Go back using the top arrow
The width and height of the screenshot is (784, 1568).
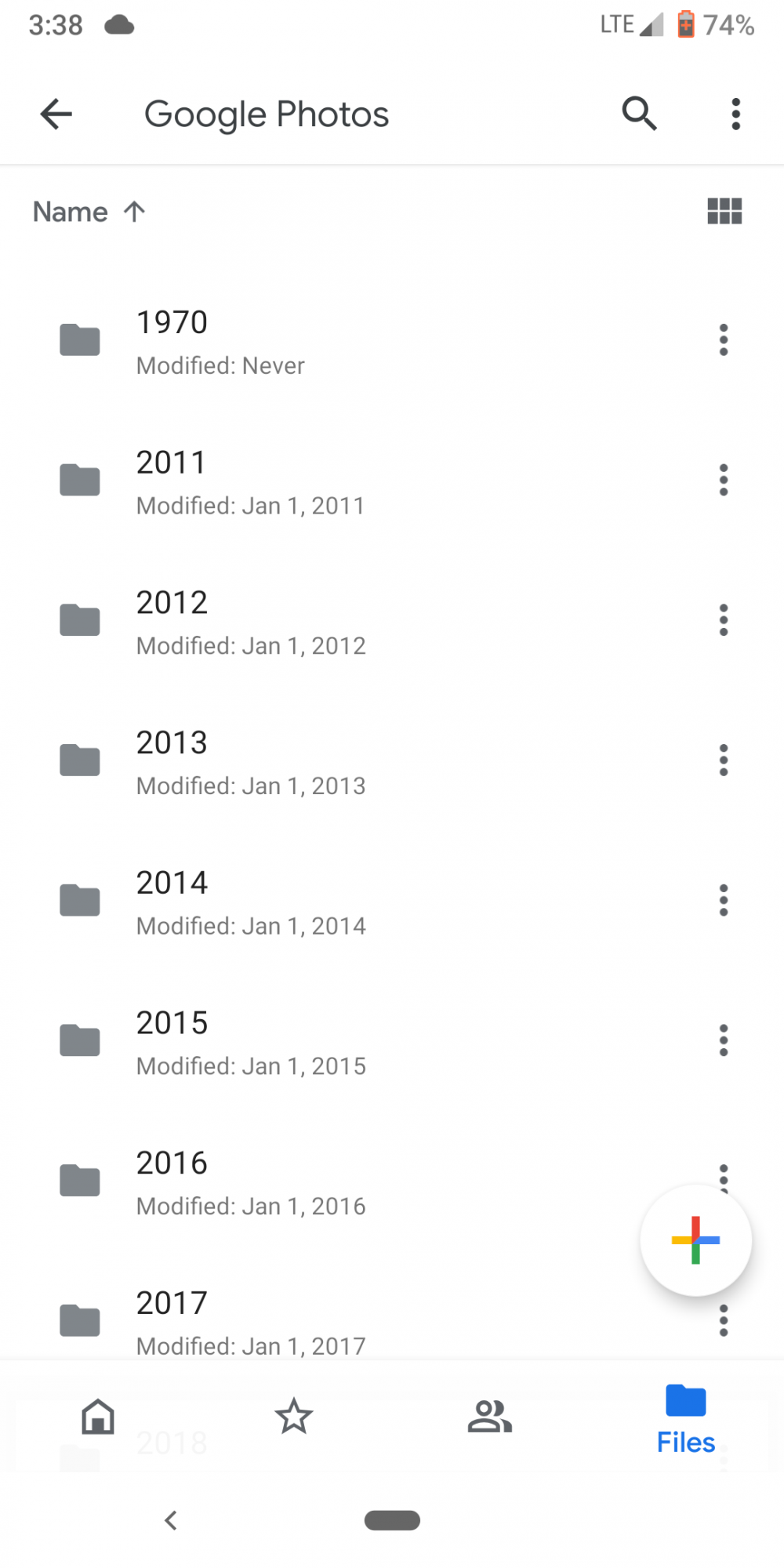point(56,114)
